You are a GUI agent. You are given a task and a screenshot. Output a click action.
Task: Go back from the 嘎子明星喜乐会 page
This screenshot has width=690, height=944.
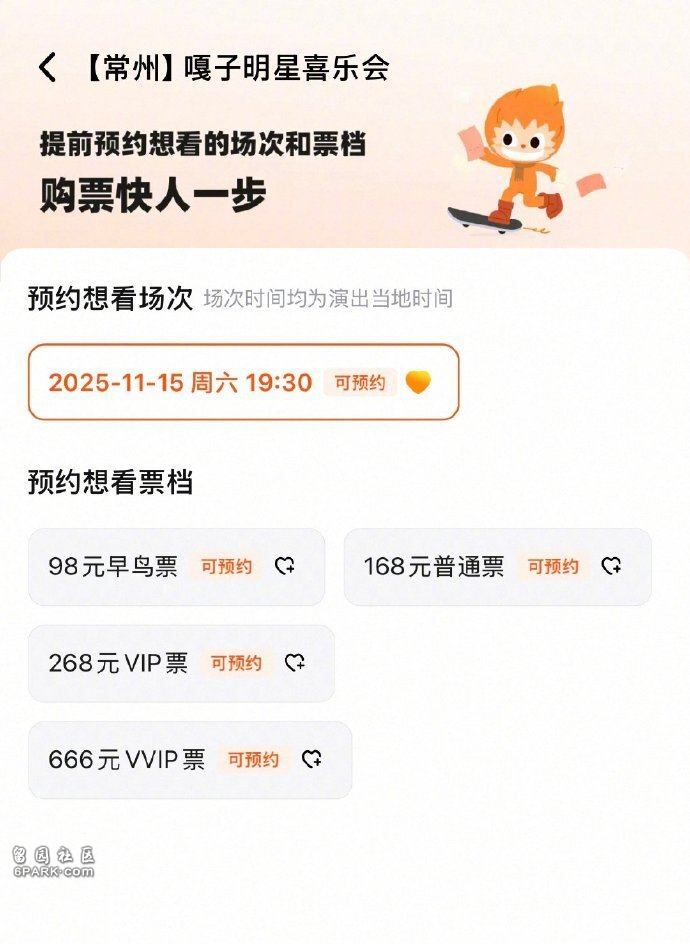click(x=47, y=68)
